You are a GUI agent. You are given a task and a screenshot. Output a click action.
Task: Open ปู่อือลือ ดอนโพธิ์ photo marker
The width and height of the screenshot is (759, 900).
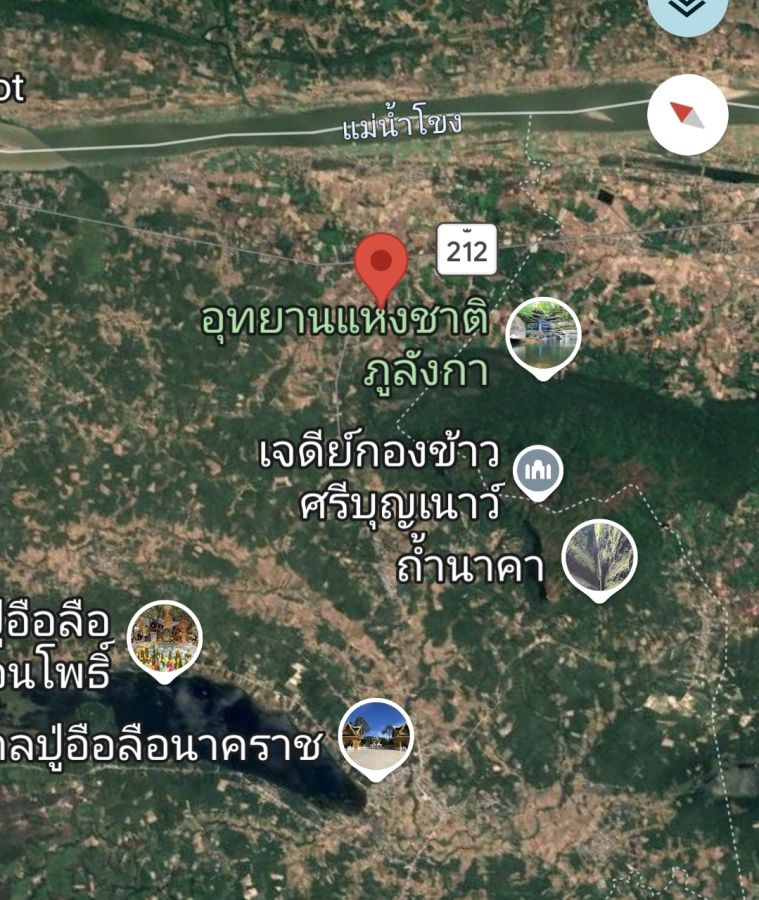[x=165, y=637]
